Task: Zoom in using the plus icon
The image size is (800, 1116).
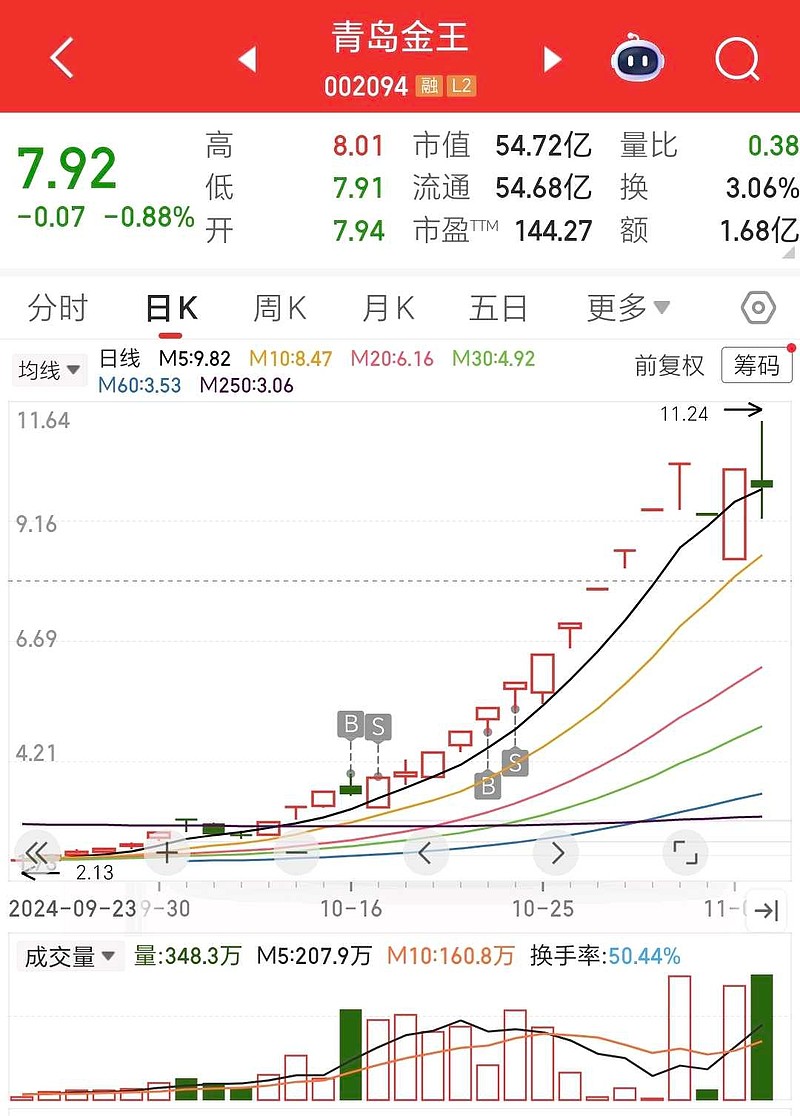Action: pos(167,853)
